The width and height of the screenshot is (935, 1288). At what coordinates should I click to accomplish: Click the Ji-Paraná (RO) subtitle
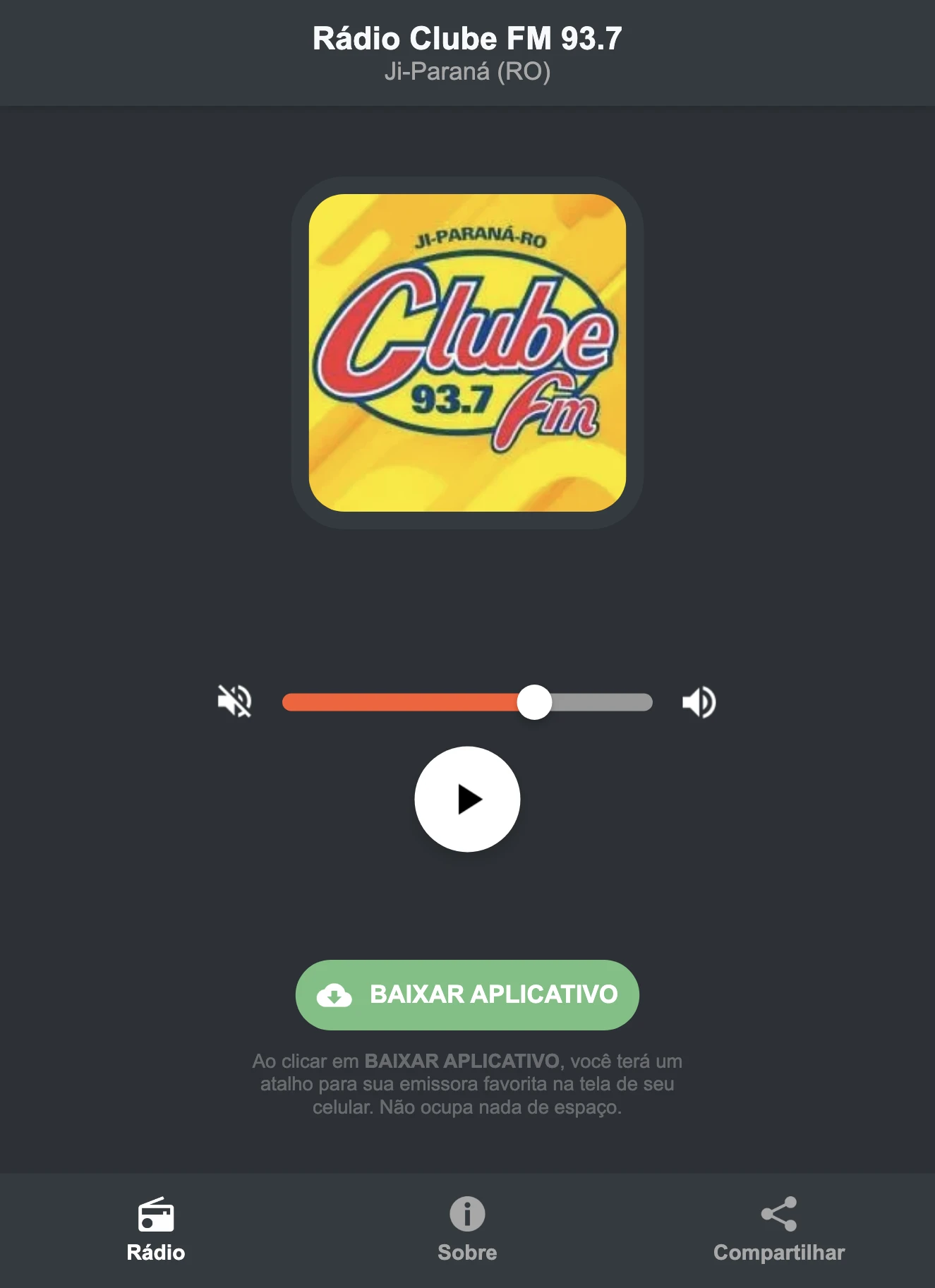pos(467,70)
